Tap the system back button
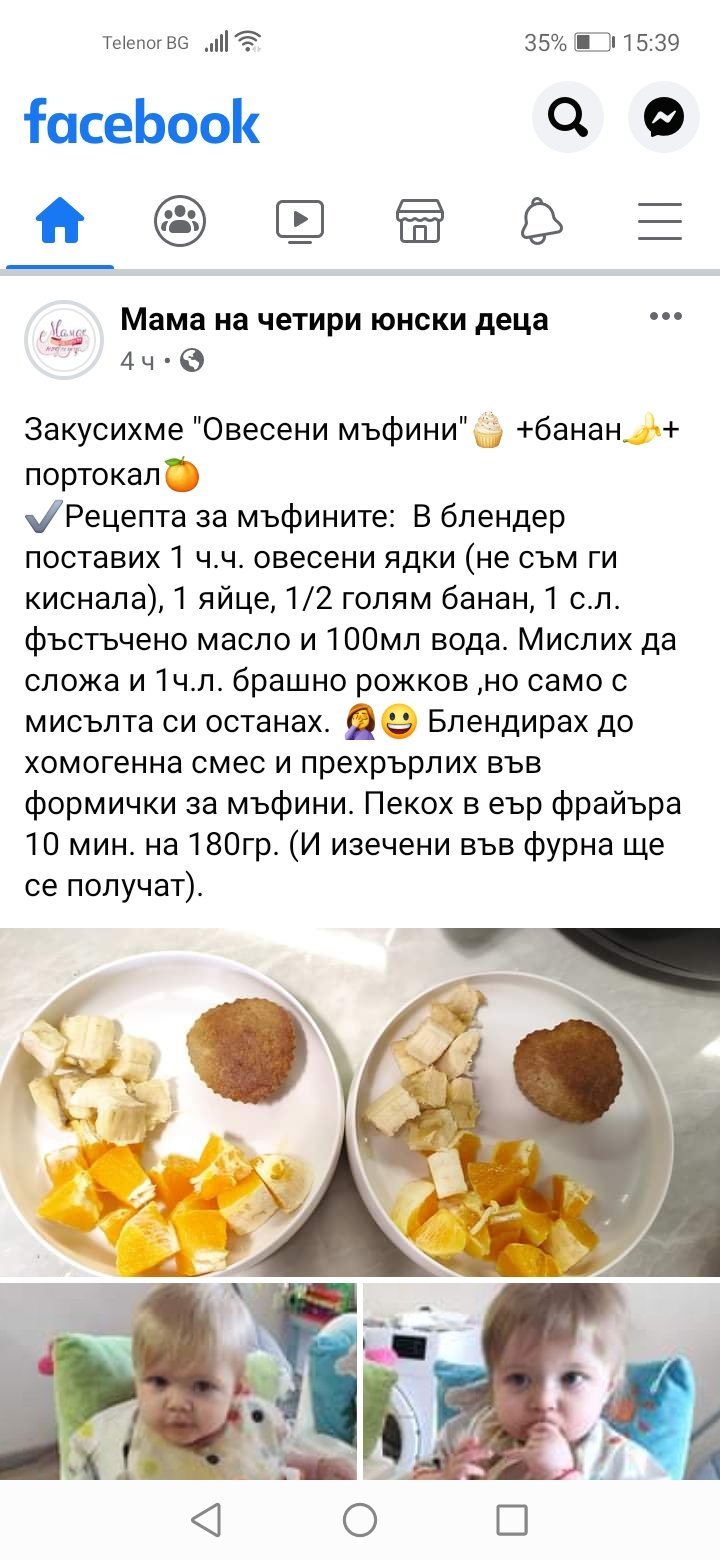 [206, 1520]
